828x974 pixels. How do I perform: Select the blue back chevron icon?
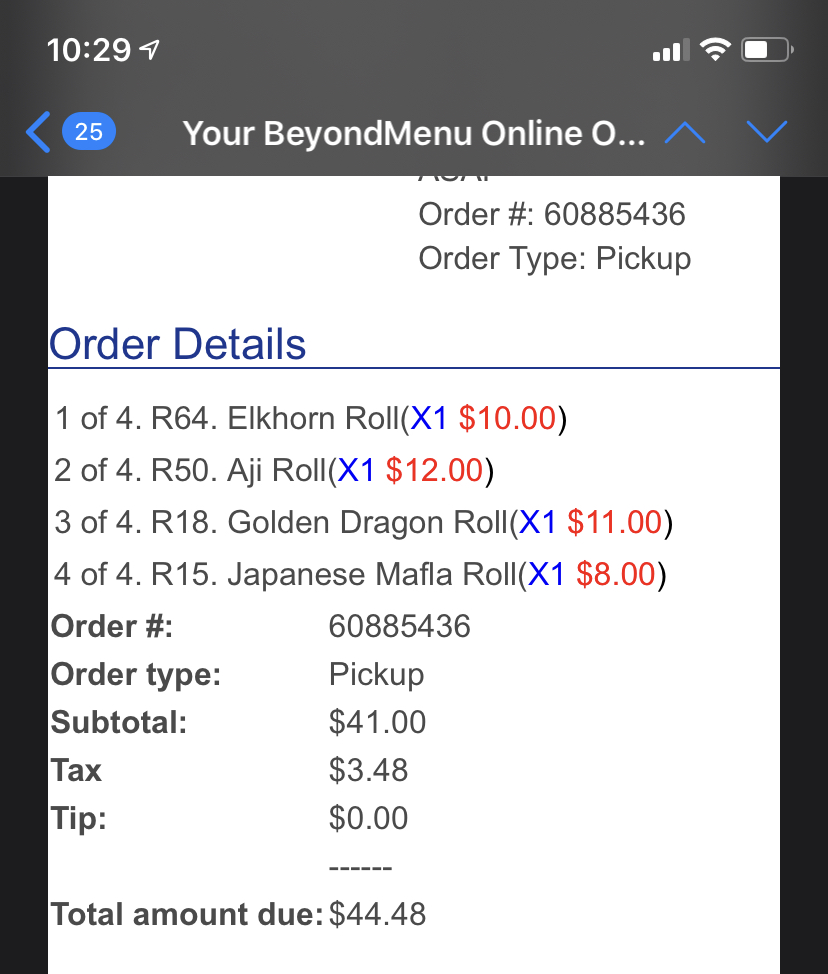pyautogui.click(x=37, y=131)
